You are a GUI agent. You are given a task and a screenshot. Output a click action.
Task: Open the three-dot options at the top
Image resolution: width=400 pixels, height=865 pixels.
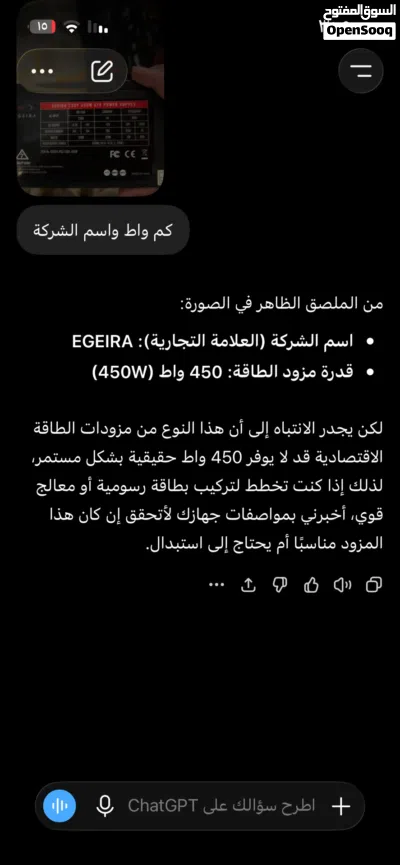click(x=42, y=71)
